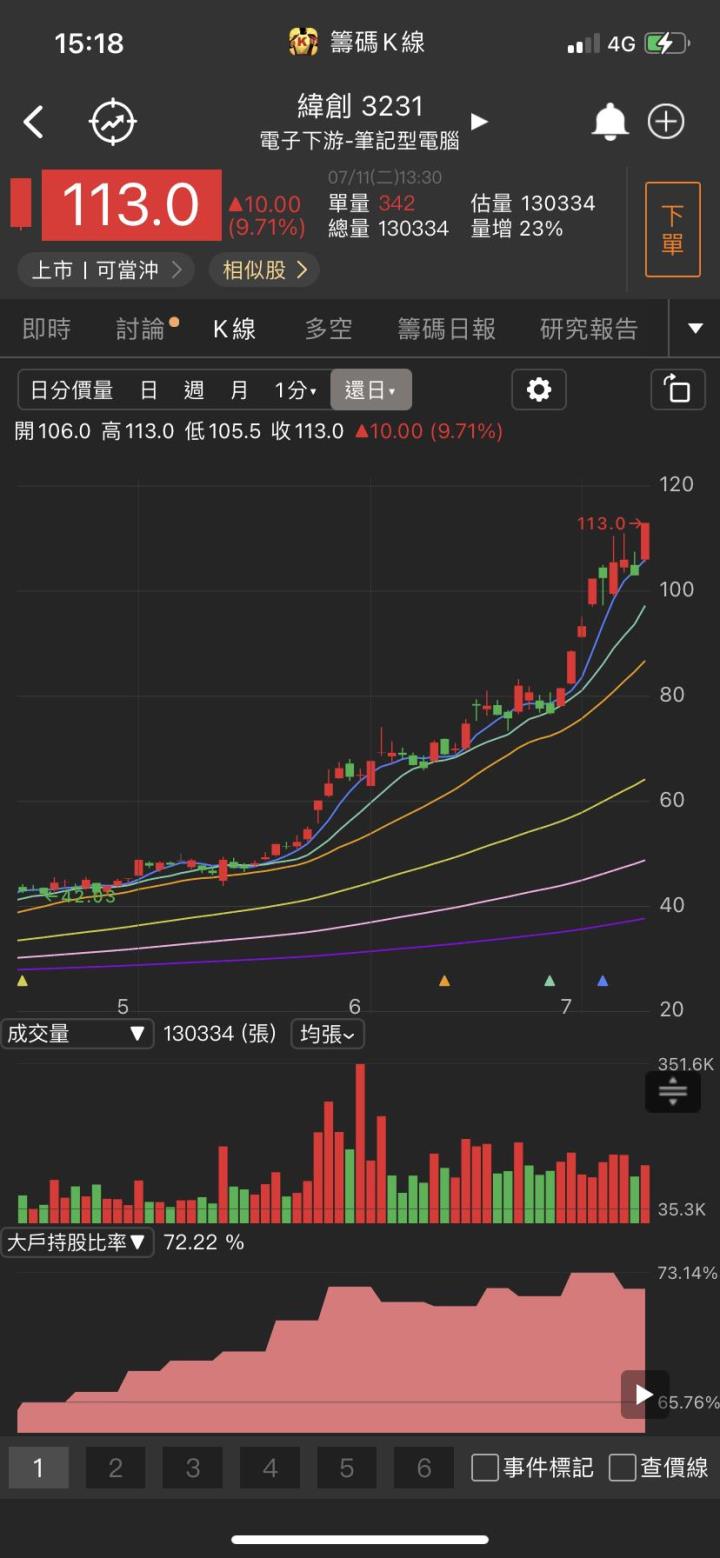Change the 成交量 indicator dropdown

[77, 1033]
